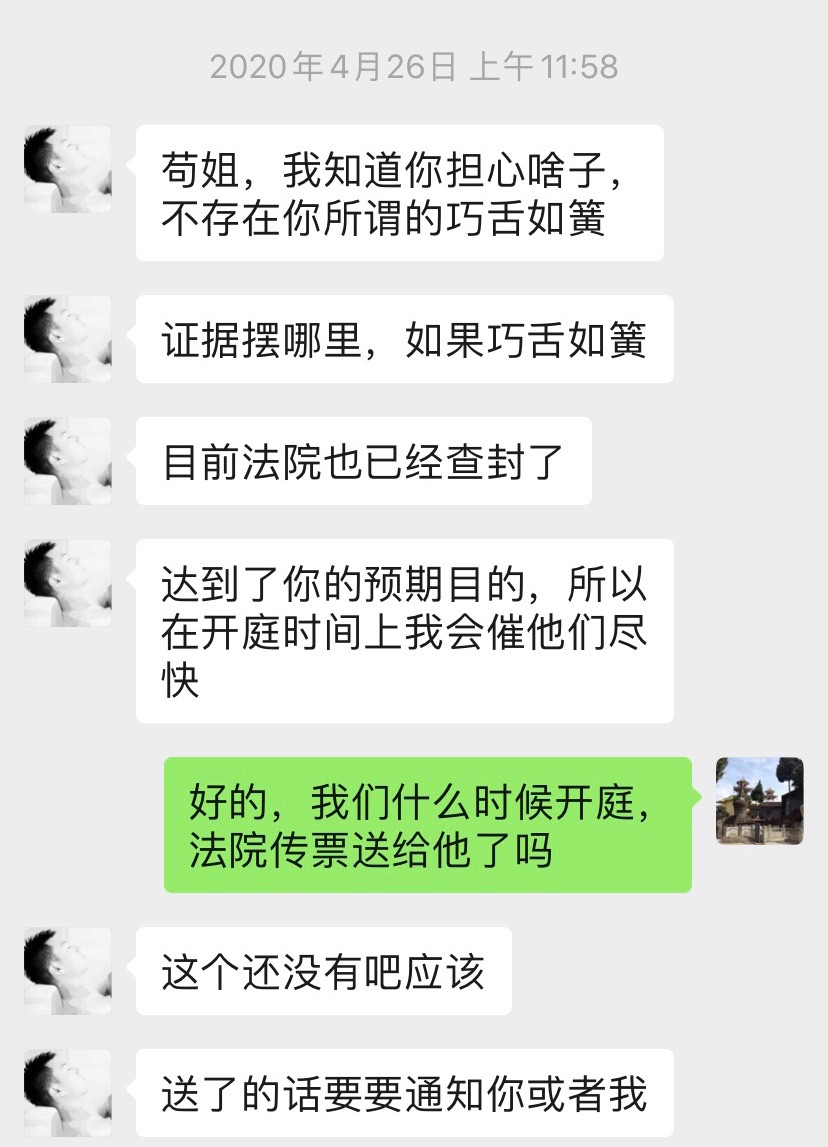View profile from avatar beside "目前法院也已经查封了"
The height and width of the screenshot is (1147, 828).
coord(67,461)
